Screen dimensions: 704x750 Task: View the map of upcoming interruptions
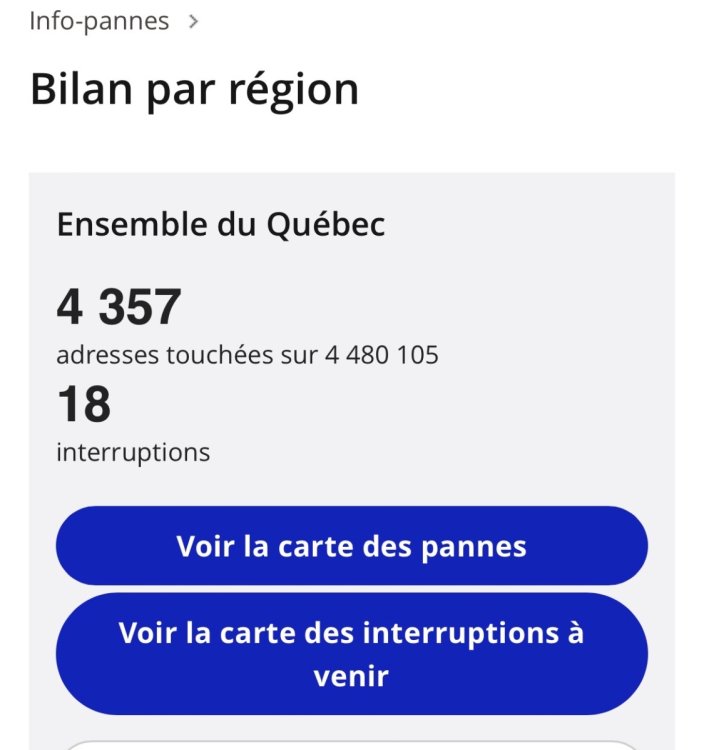[x=351, y=654]
